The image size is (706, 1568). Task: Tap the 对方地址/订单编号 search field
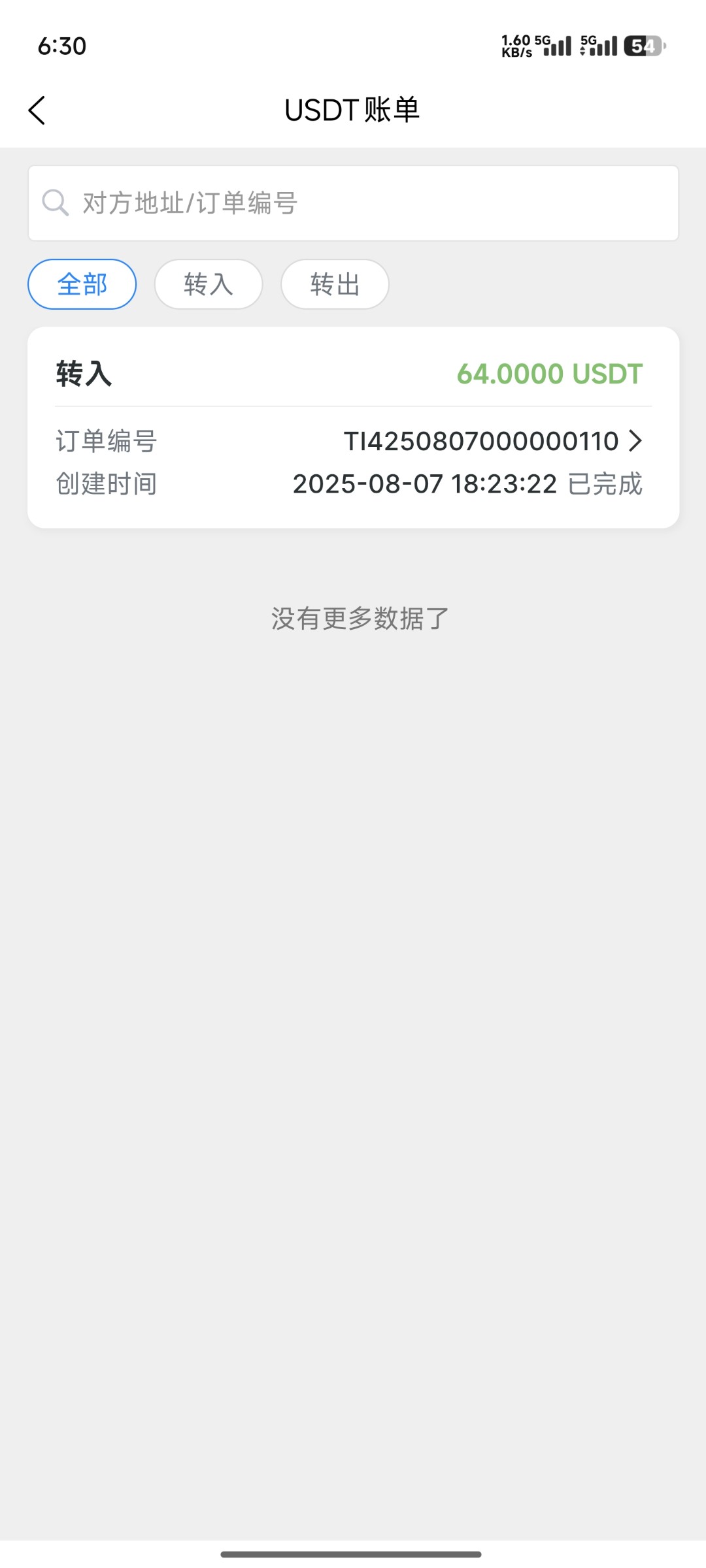point(353,203)
